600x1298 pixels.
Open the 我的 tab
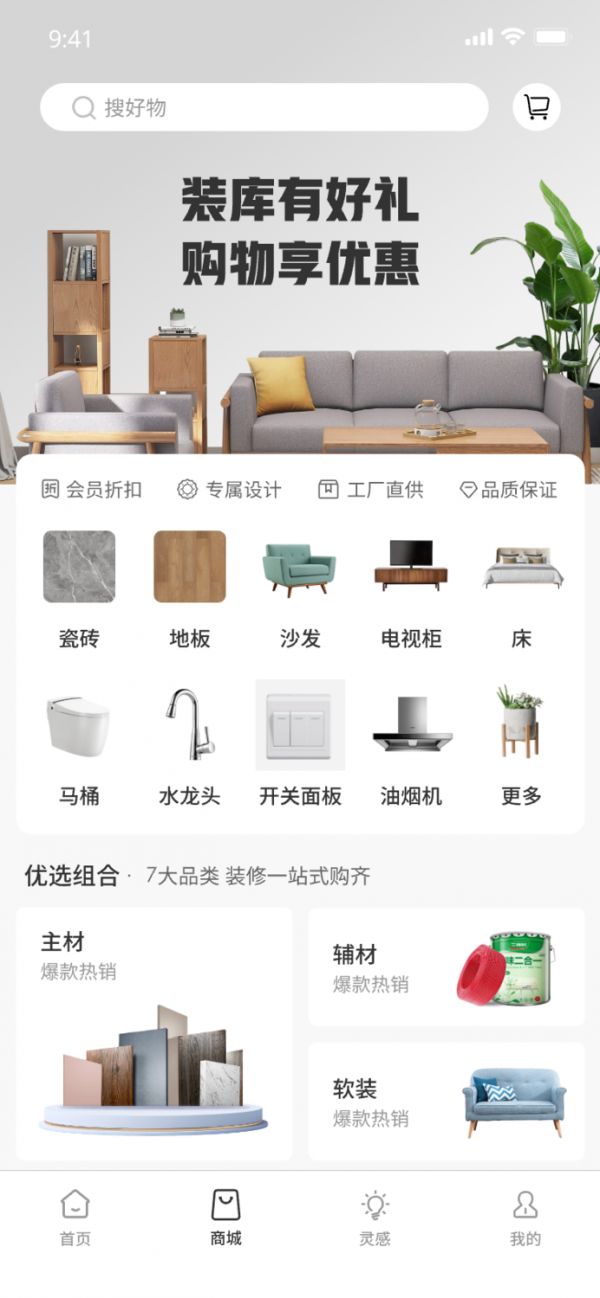525,1218
